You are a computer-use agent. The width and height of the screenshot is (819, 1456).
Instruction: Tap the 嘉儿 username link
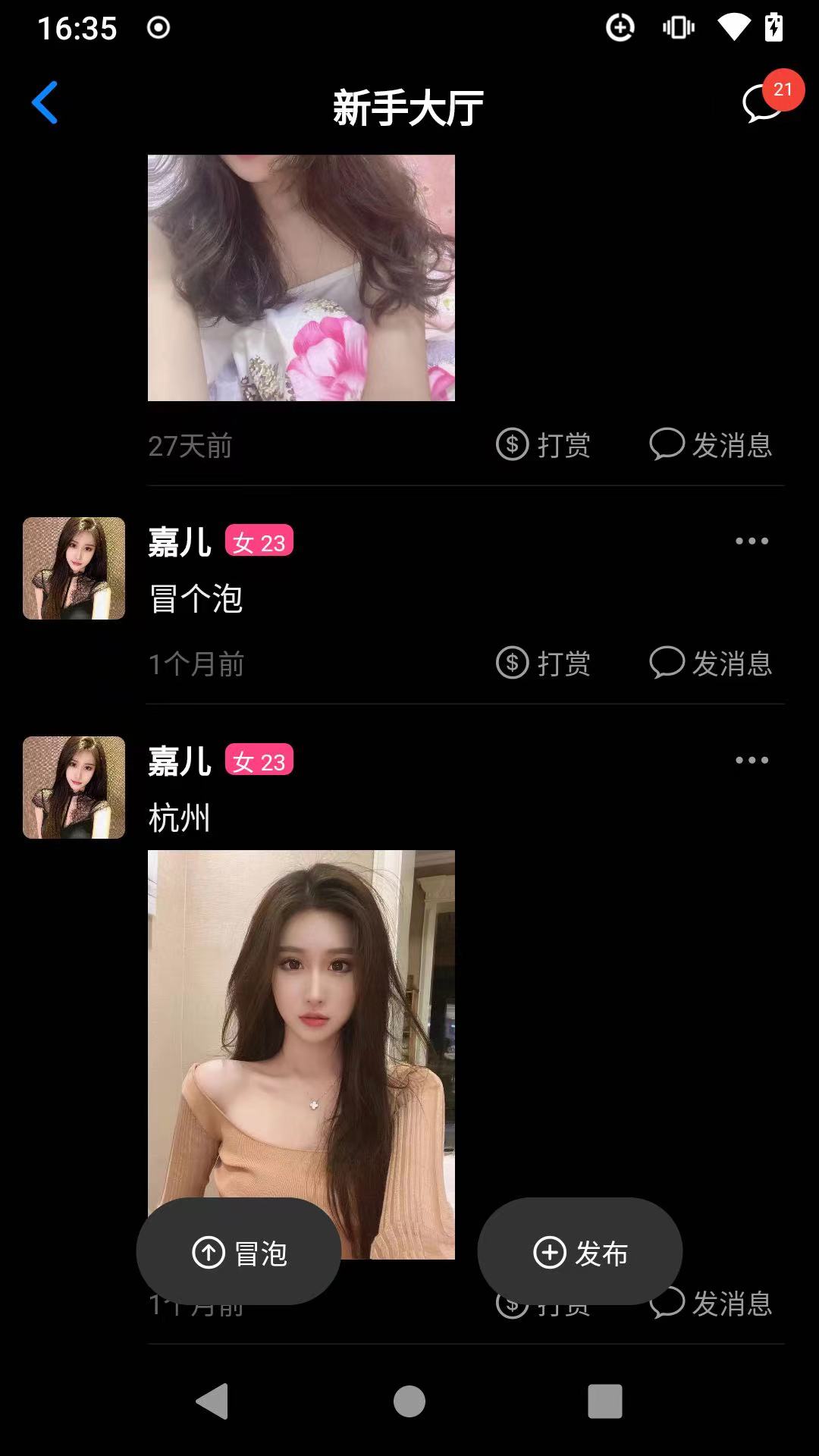click(x=179, y=542)
